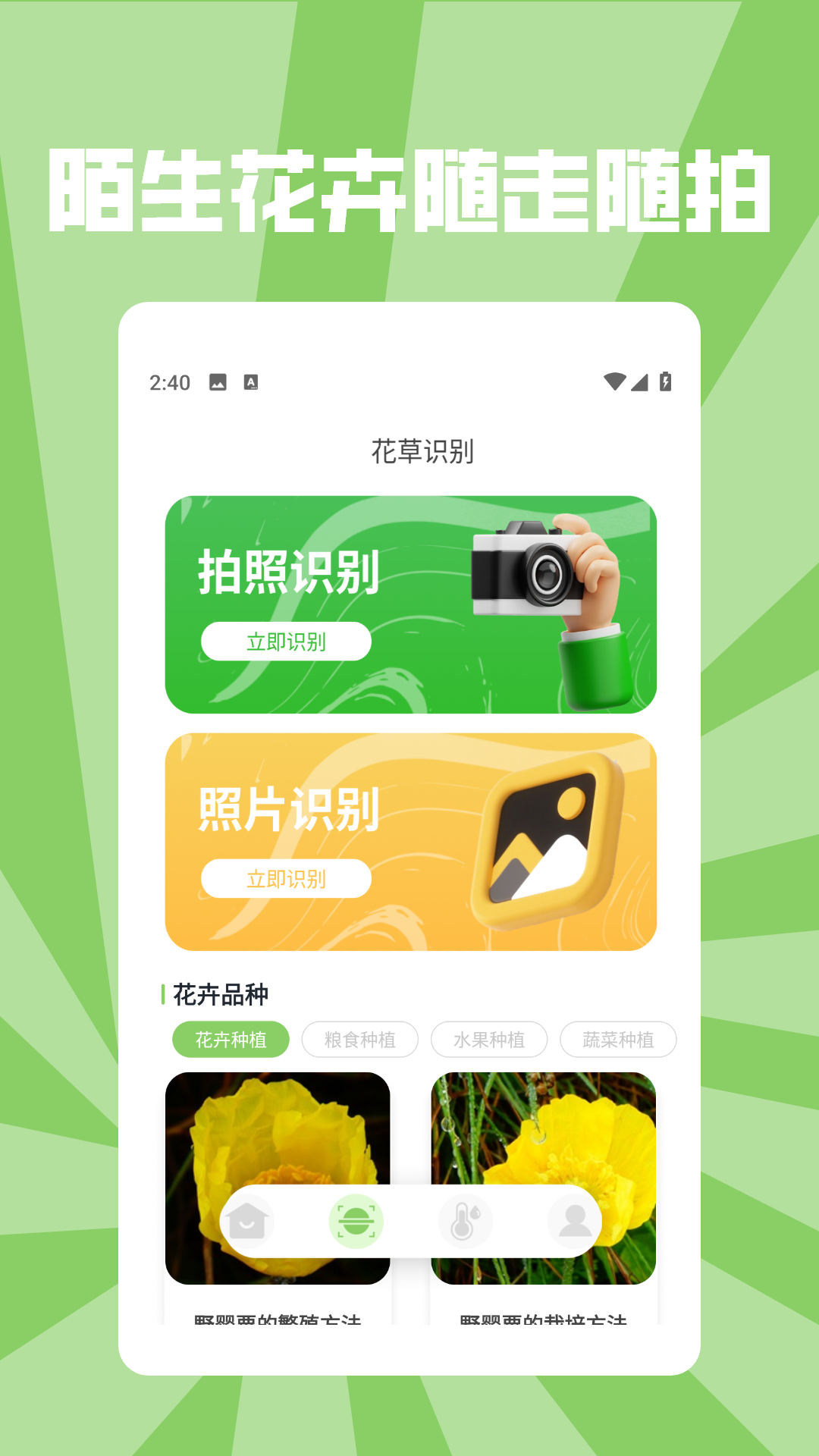Tap the cellular signal icon in status bar
The height and width of the screenshot is (1456, 819).
click(x=640, y=383)
